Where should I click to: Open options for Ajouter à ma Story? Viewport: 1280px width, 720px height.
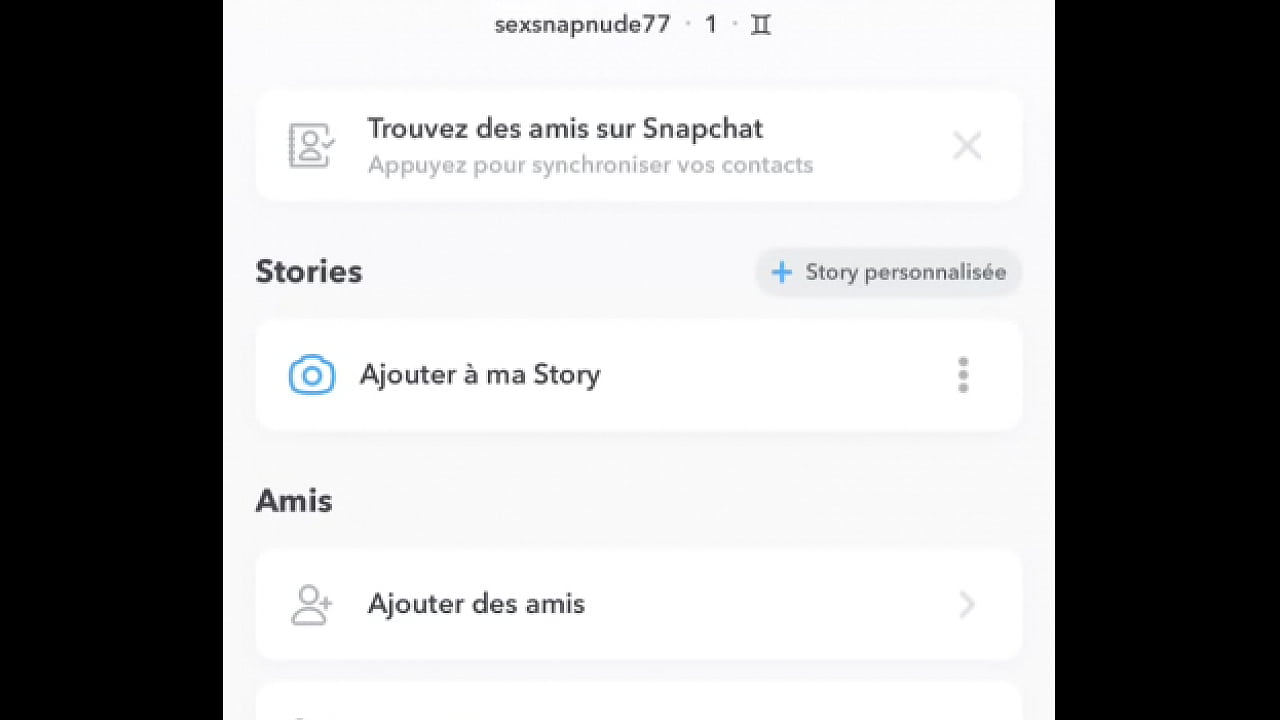pos(963,375)
